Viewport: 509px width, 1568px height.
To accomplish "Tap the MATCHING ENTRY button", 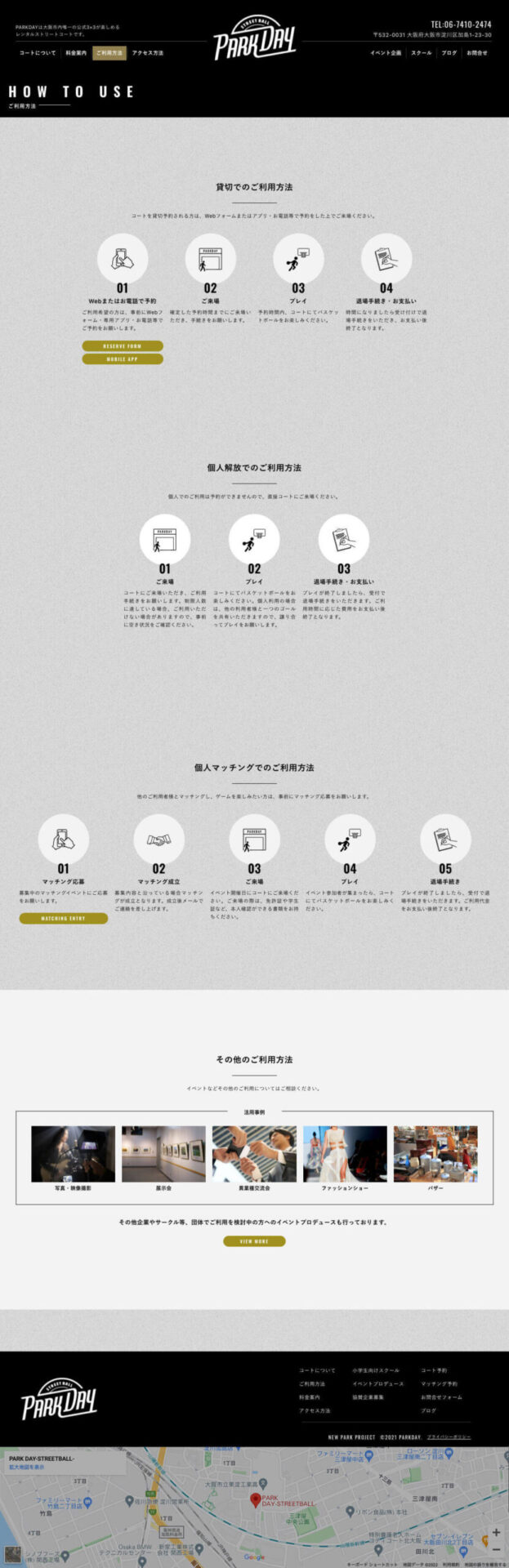I will tap(64, 919).
